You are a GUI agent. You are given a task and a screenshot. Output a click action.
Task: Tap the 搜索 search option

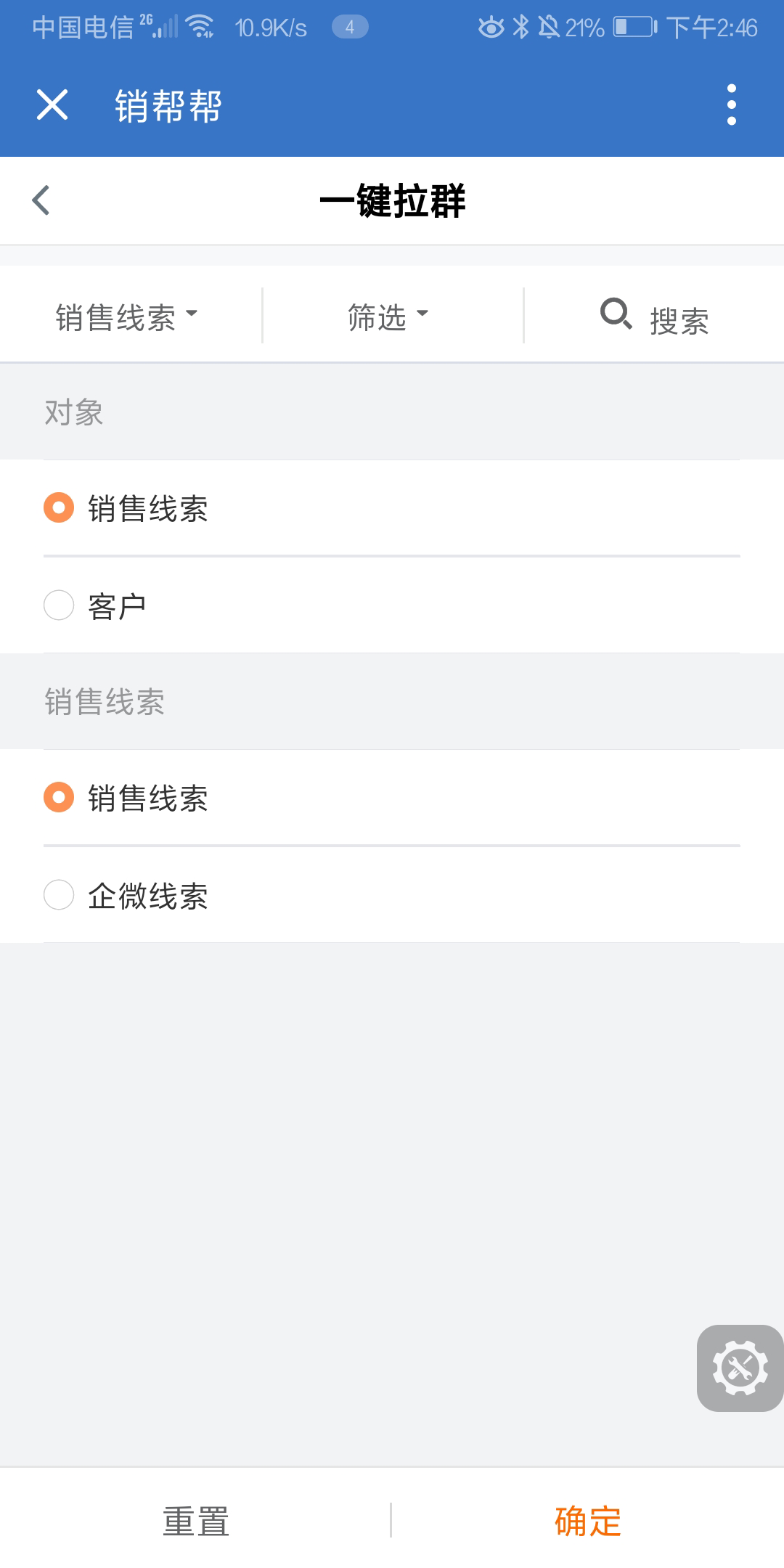[655, 318]
